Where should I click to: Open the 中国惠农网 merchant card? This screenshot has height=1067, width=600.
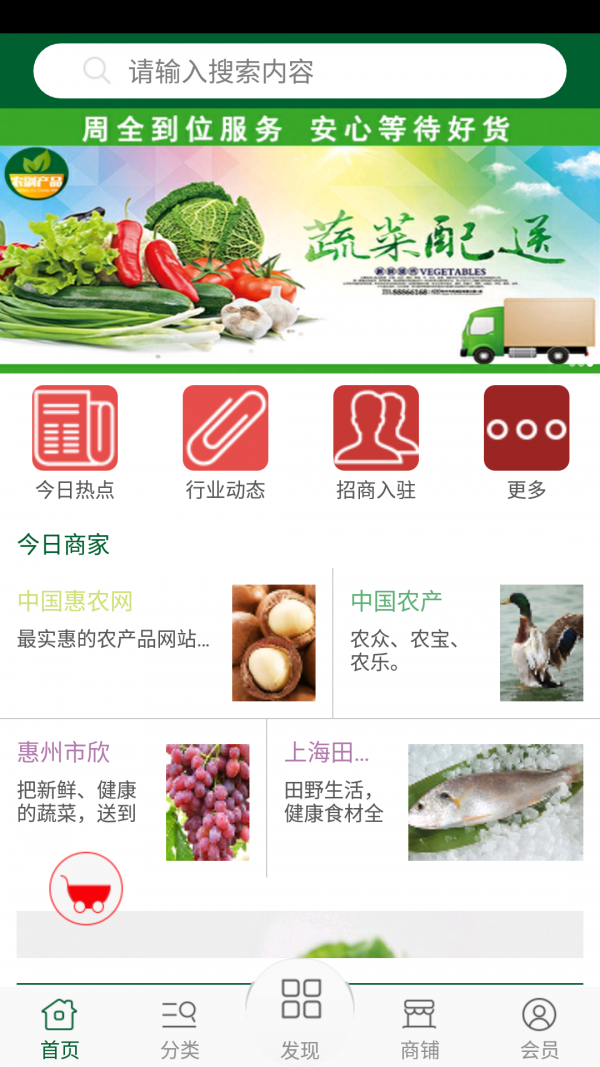pos(166,642)
